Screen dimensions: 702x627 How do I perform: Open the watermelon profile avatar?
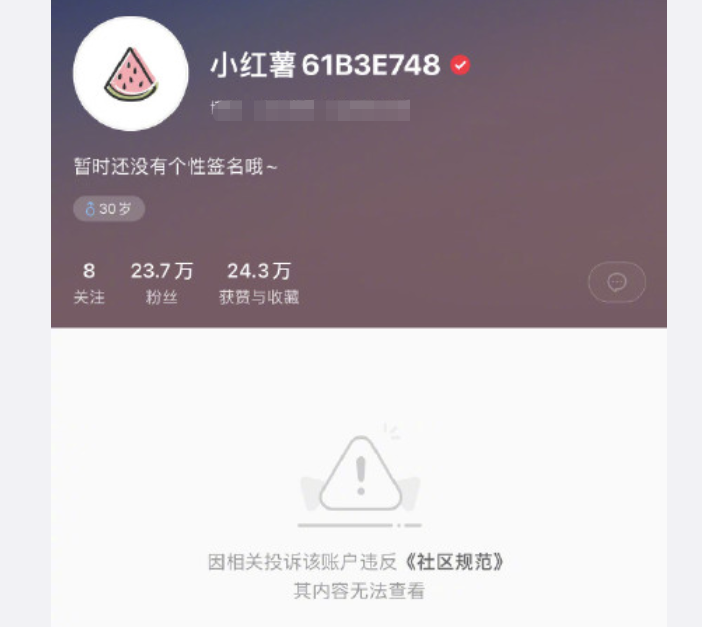pyautogui.click(x=131, y=73)
